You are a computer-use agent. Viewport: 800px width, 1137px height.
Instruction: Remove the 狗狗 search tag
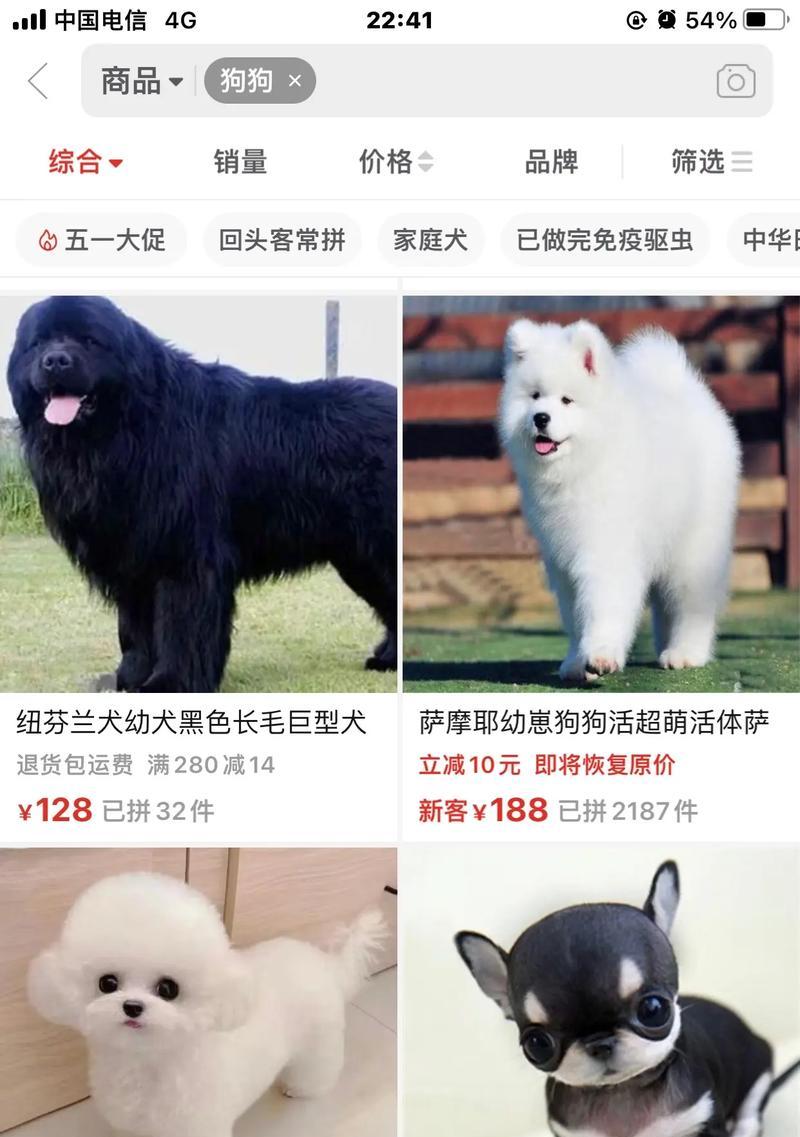coord(294,82)
